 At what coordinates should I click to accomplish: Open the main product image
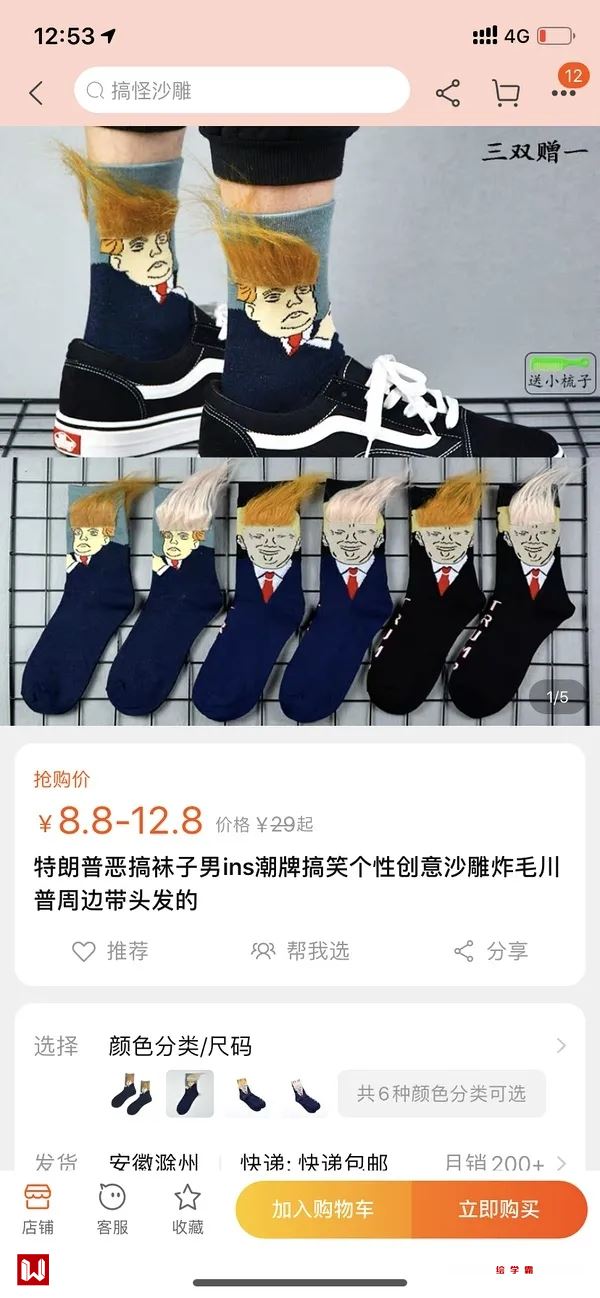click(x=300, y=425)
